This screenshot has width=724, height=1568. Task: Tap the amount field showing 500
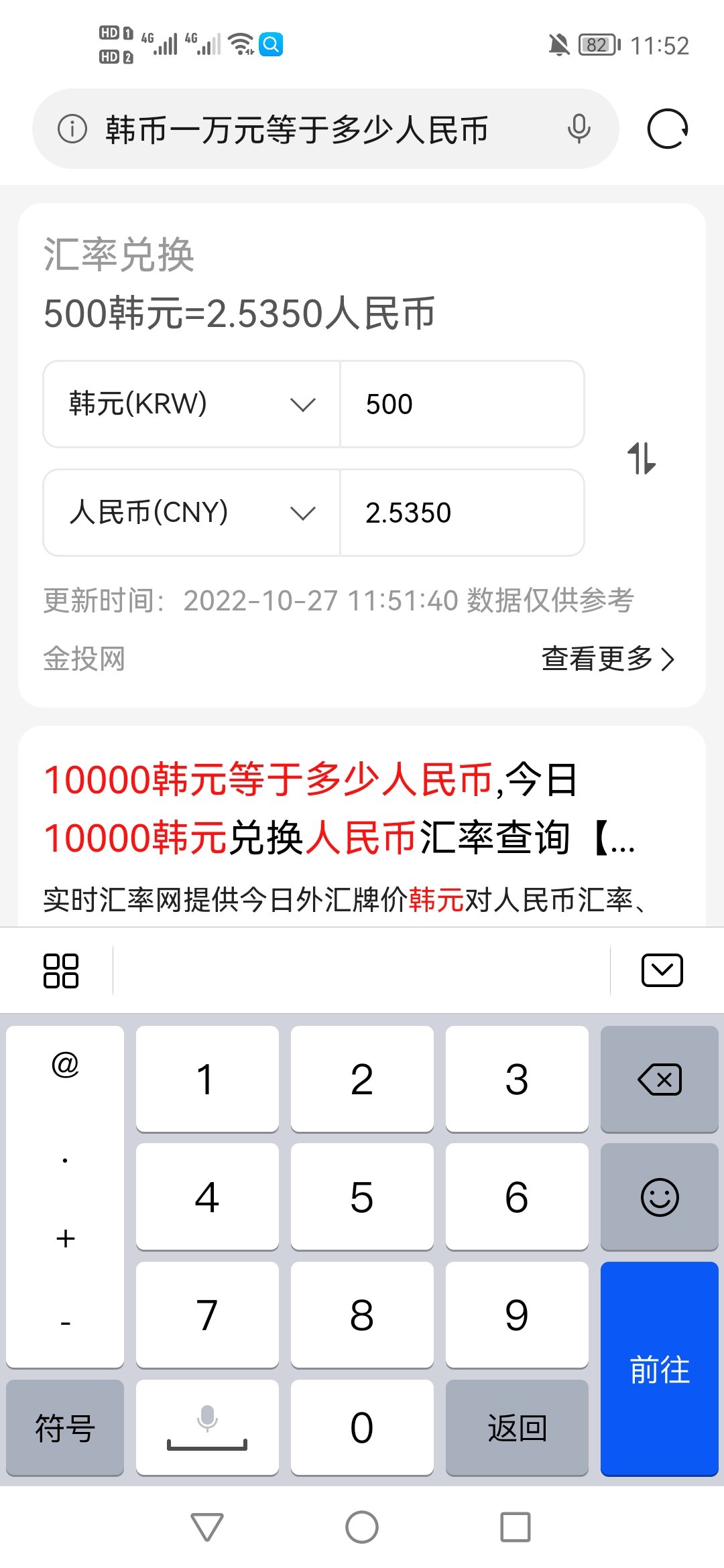tap(463, 404)
